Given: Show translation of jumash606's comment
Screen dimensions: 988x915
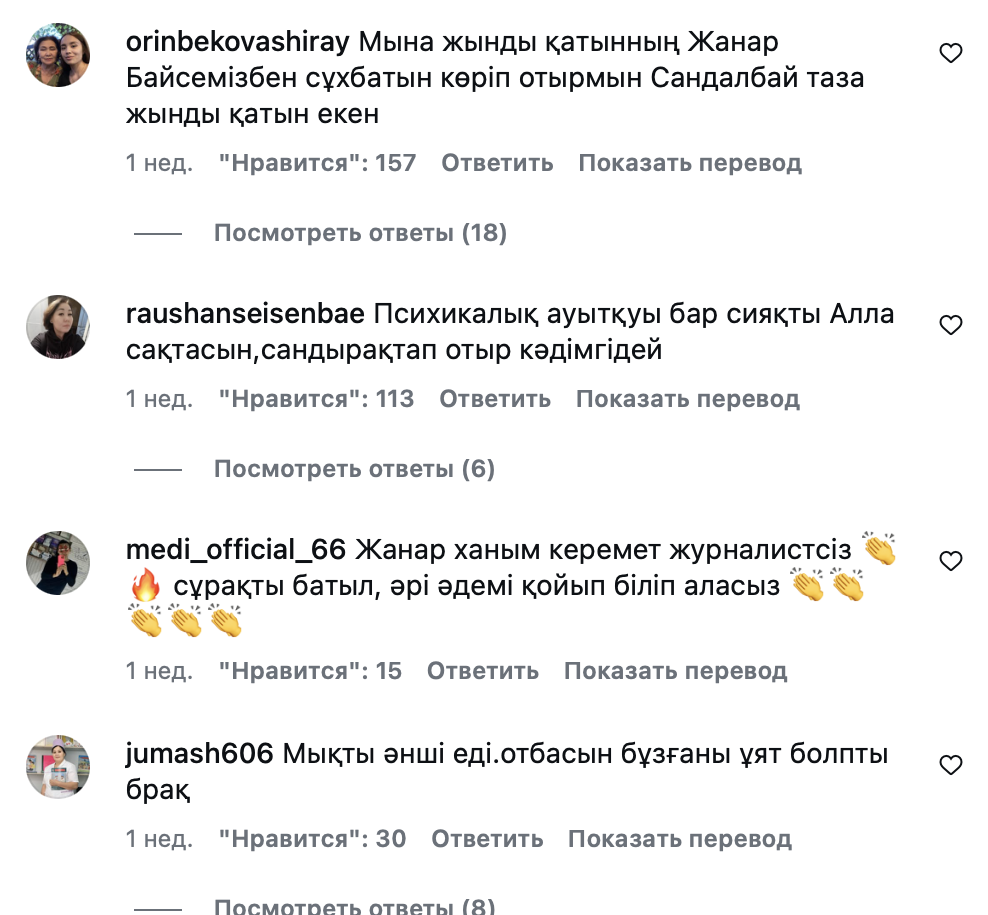Looking at the screenshot, I should coord(680,839).
